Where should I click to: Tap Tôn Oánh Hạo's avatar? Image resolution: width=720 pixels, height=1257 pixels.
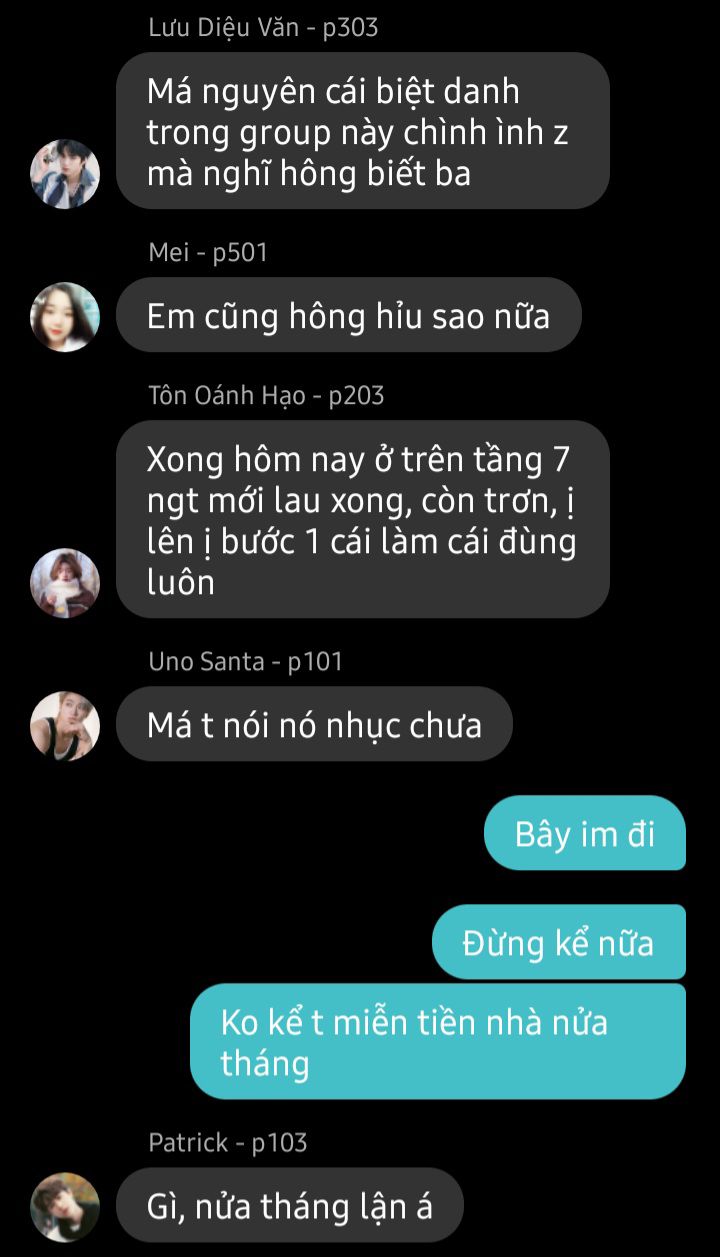(x=65, y=583)
